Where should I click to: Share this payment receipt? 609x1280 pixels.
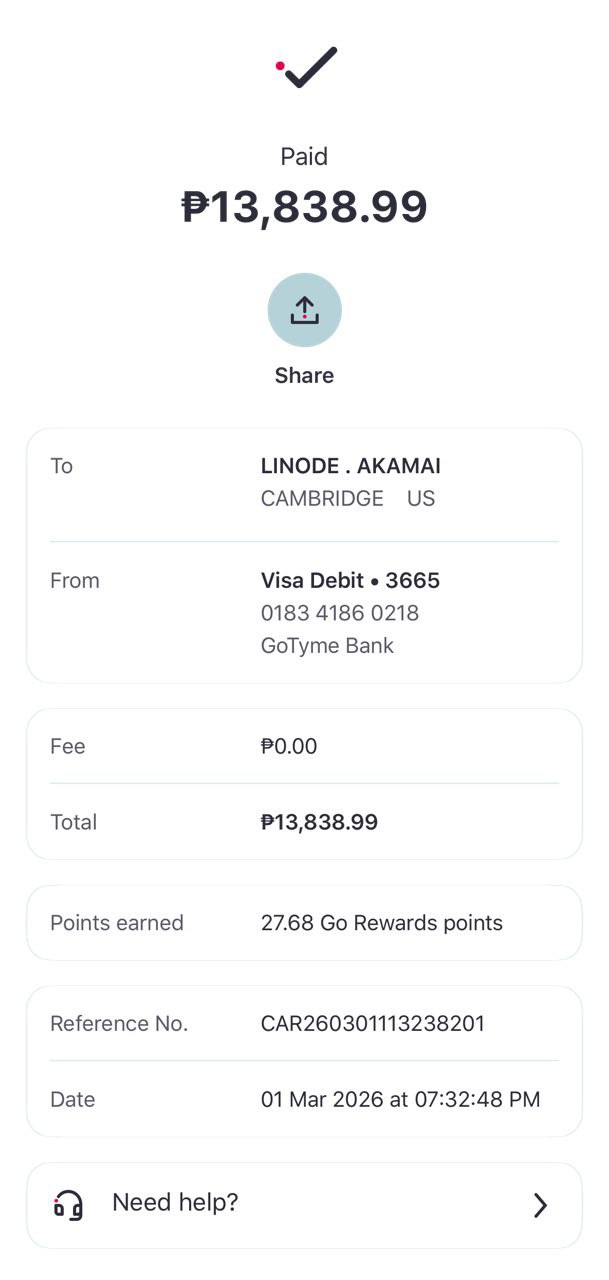[304, 311]
